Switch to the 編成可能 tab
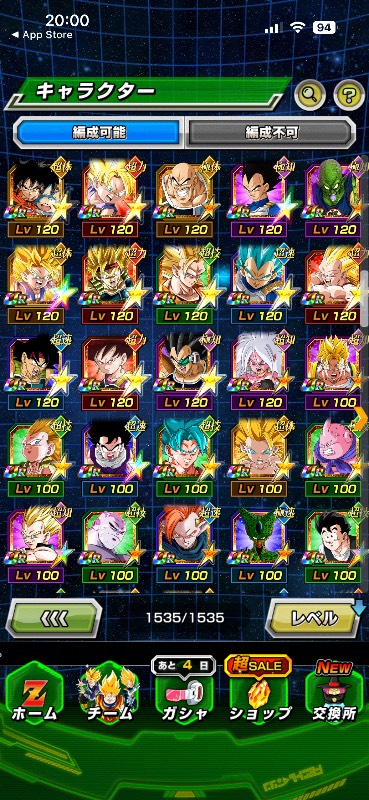369x800 pixels. (x=99, y=132)
